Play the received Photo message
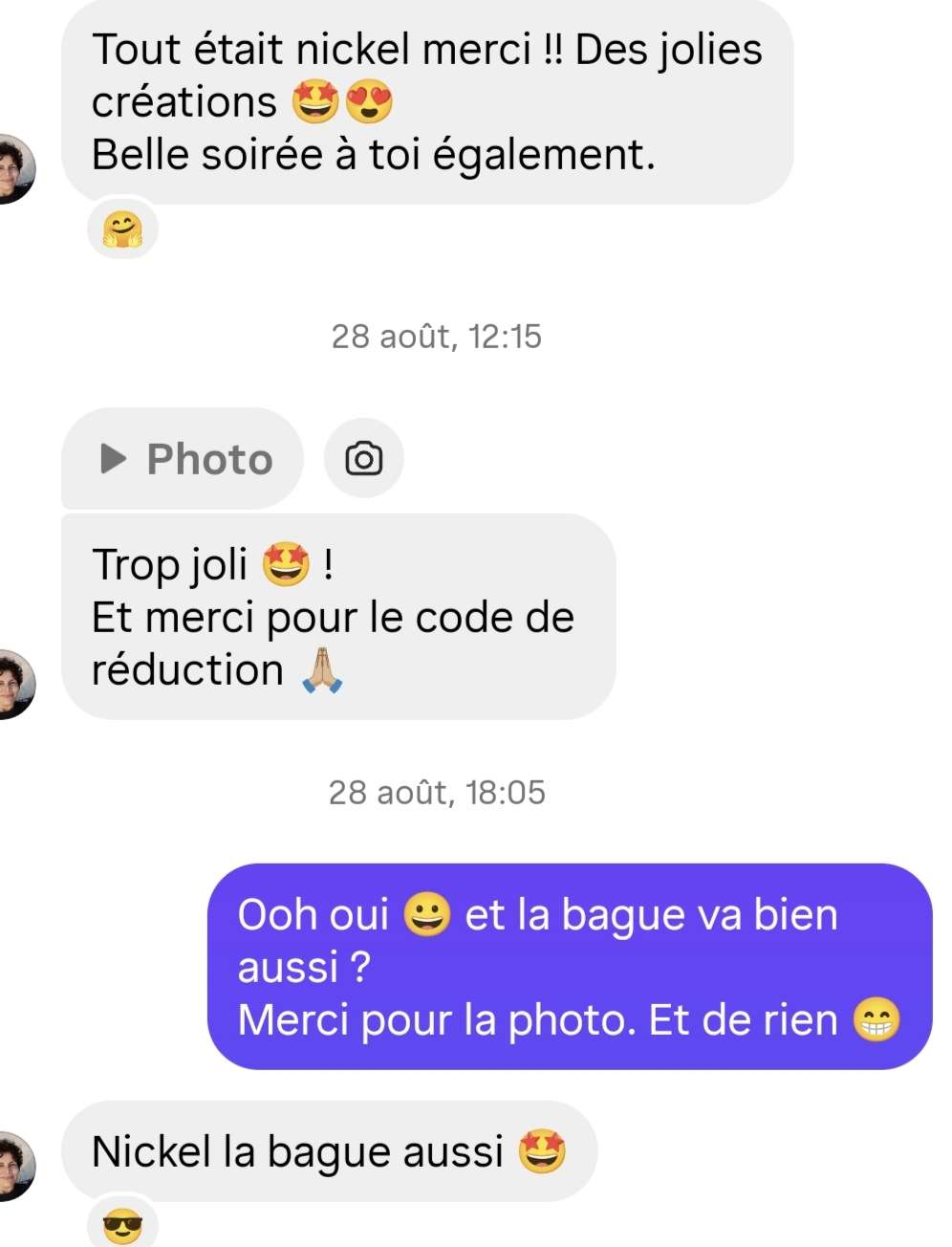Viewport: 952px width, 1247px height. pos(183,459)
